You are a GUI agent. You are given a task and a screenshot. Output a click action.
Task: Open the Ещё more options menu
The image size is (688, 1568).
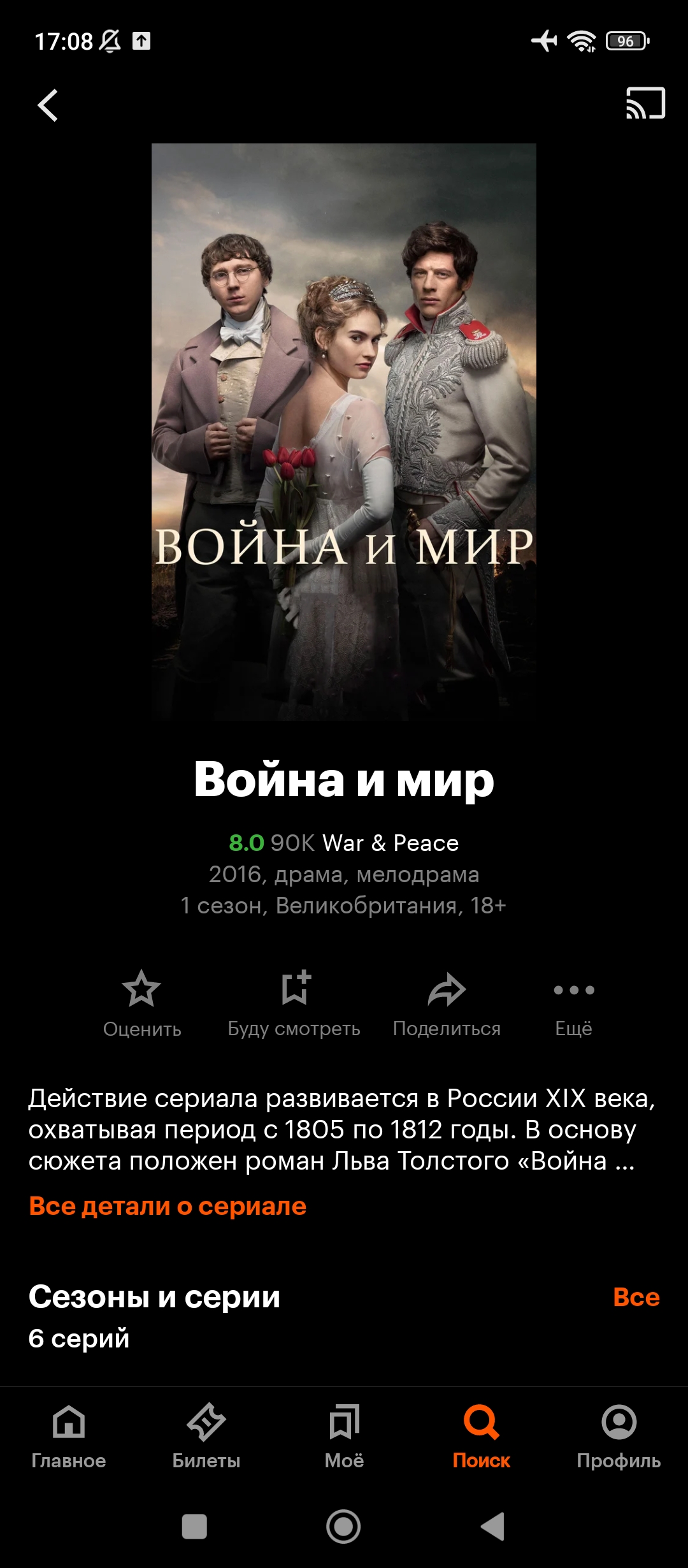tap(574, 1004)
